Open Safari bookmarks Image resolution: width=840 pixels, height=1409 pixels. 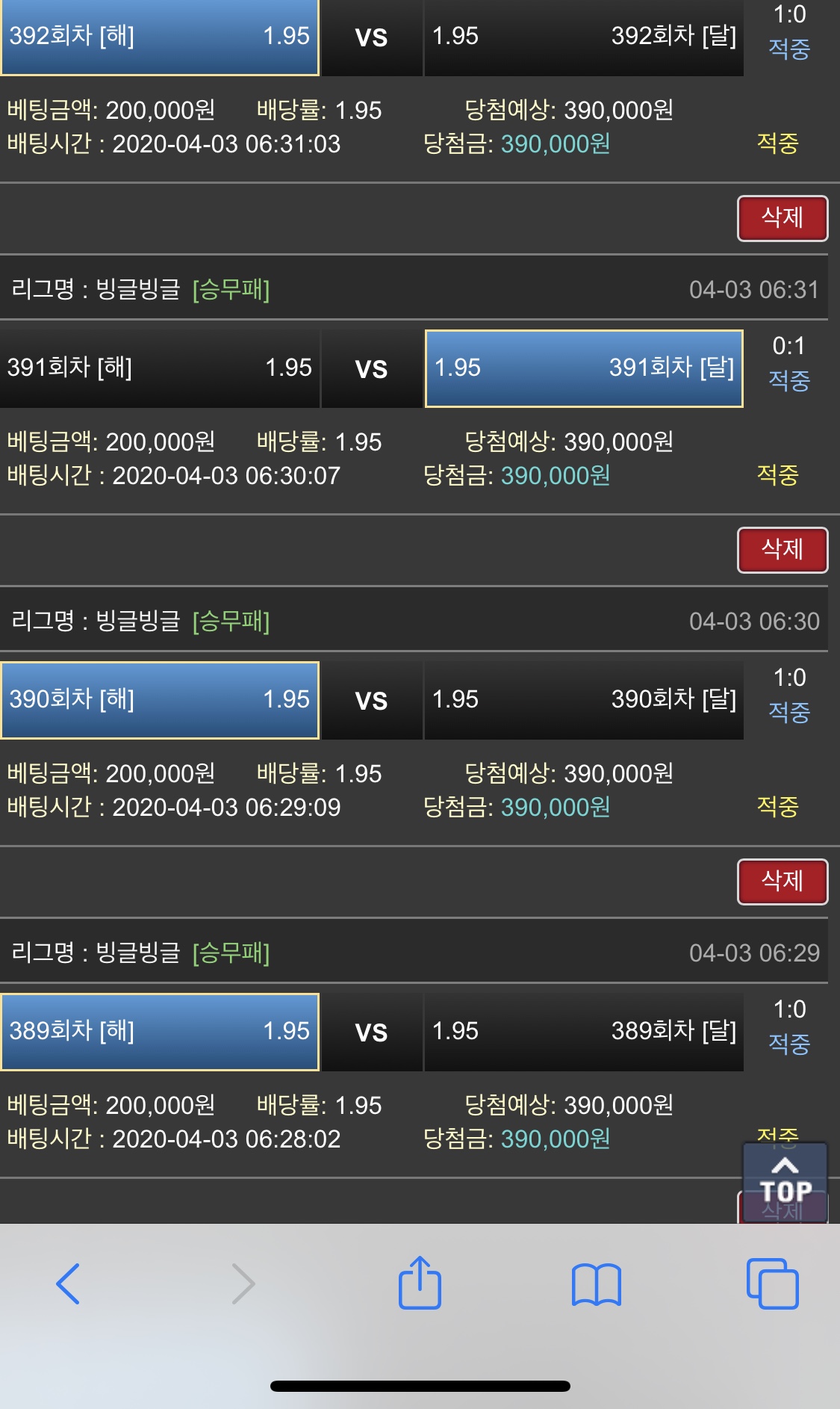coord(596,1284)
